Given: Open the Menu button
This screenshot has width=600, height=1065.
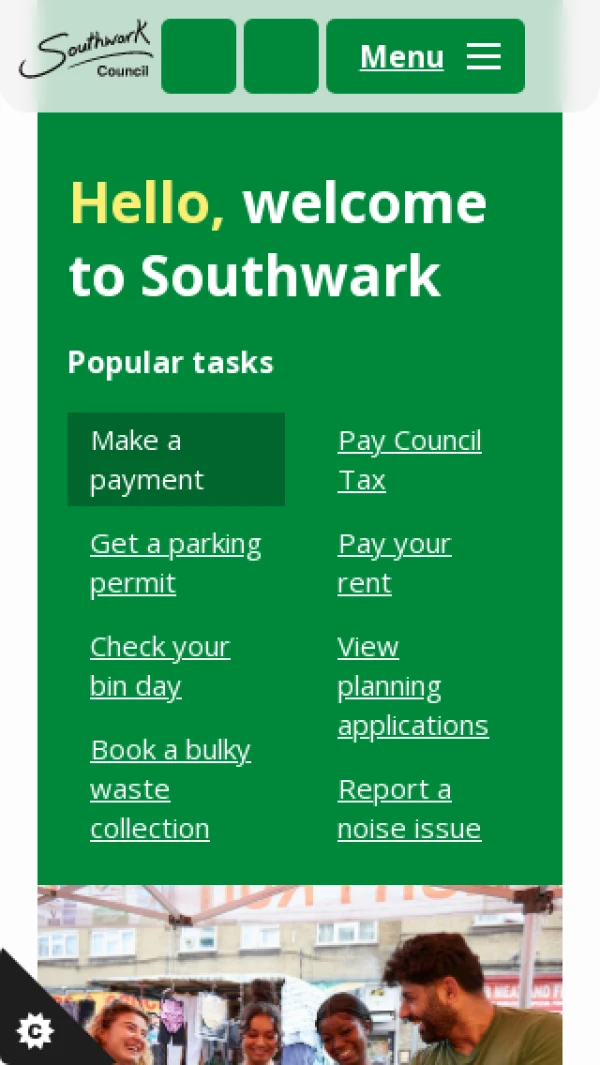Looking at the screenshot, I should (x=425, y=57).
